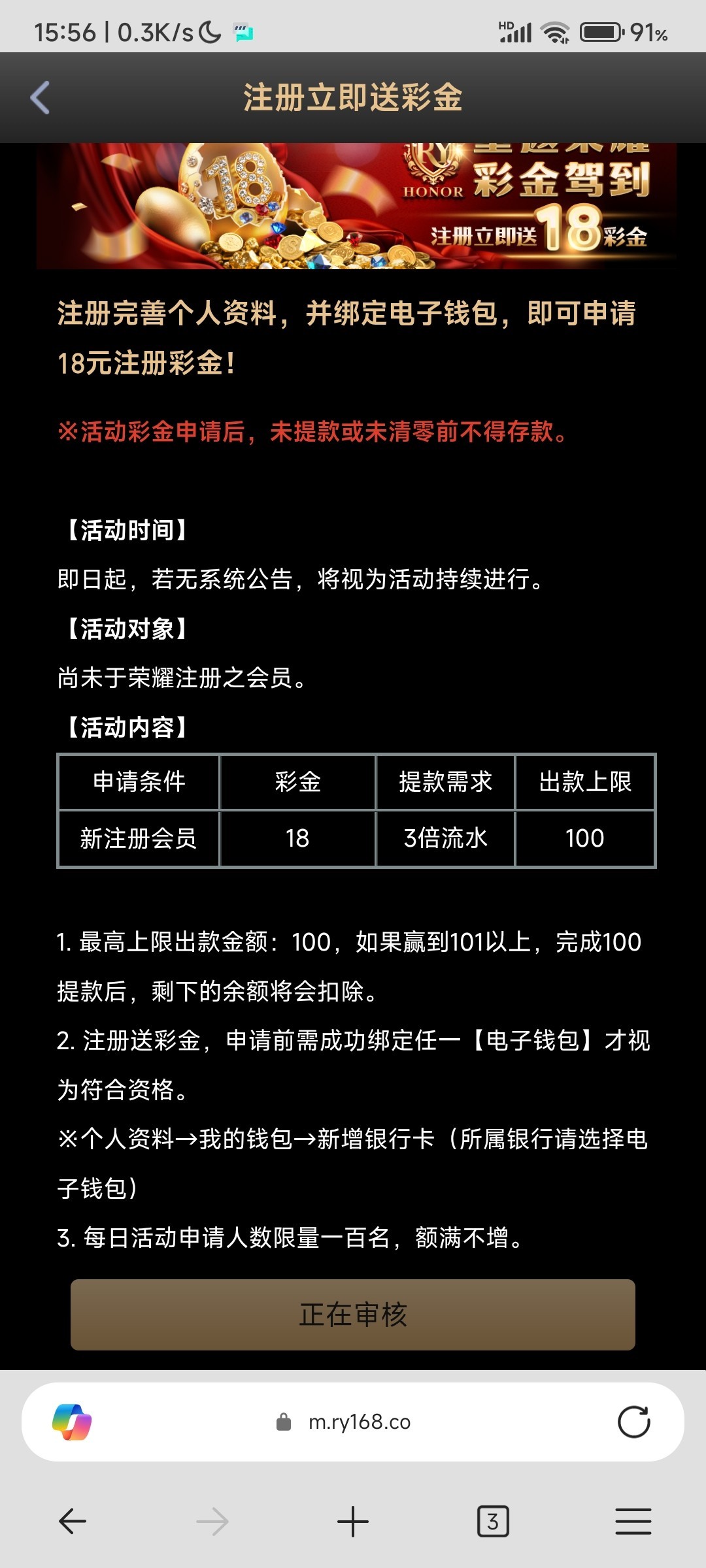706x1568 pixels.
Task: Reload the current web page
Action: pos(633,1422)
